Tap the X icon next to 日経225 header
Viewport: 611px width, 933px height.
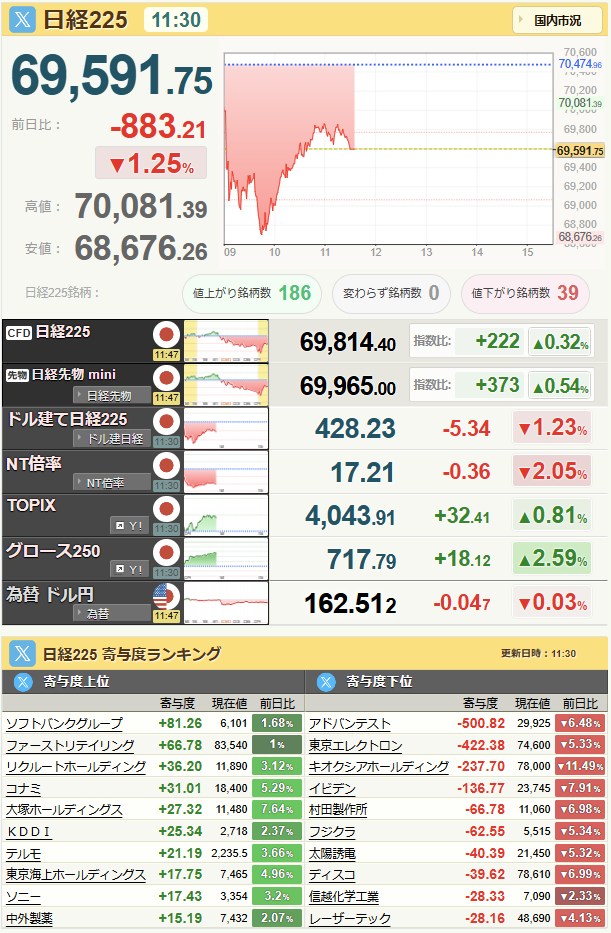(22, 20)
